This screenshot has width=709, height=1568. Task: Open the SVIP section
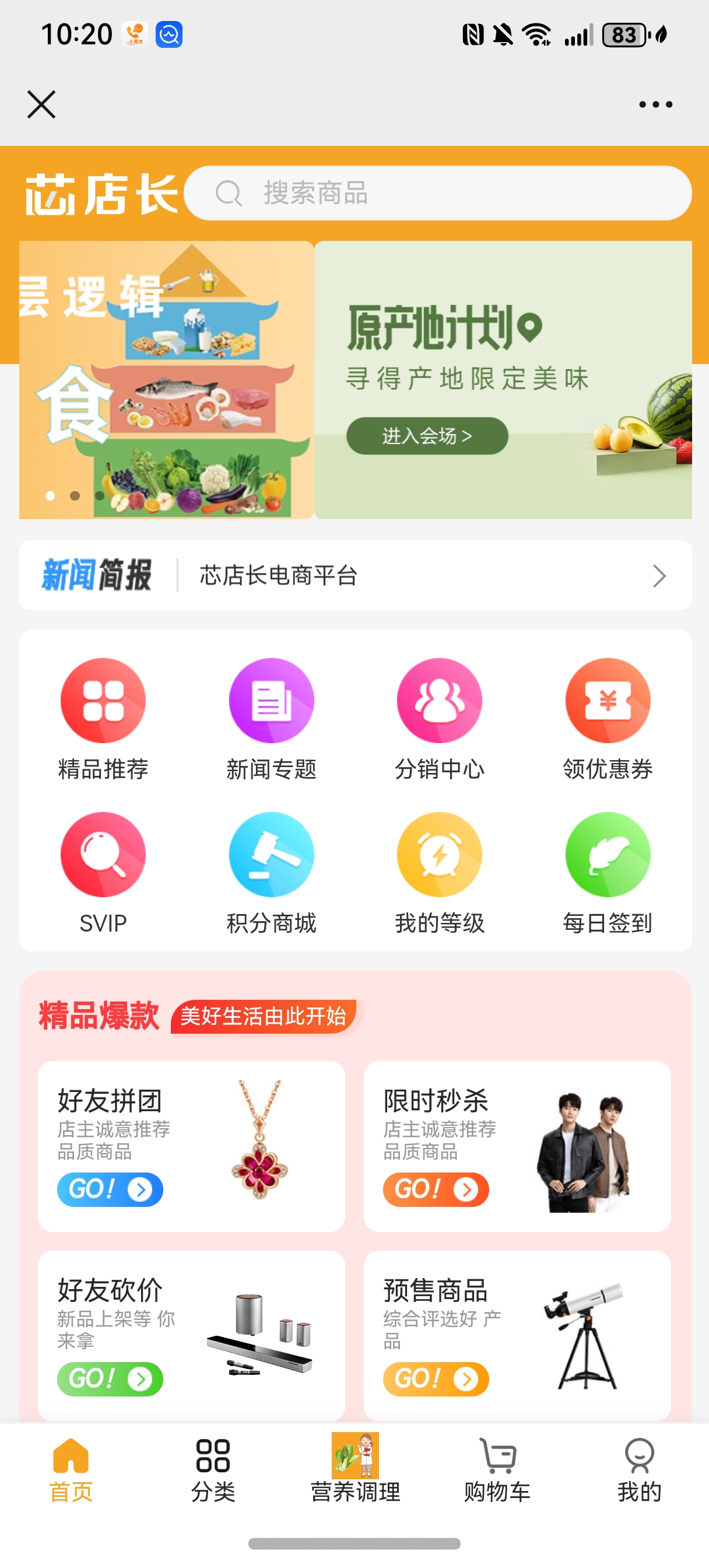pyautogui.click(x=103, y=872)
